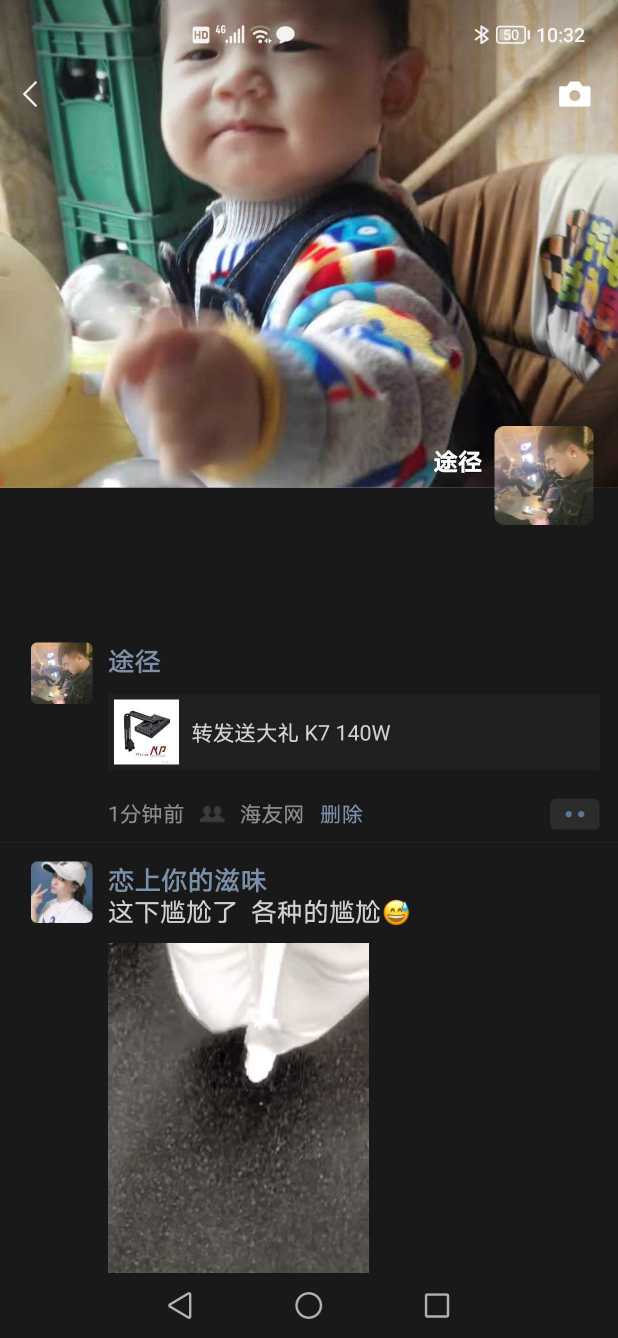Screen dimensions: 618x1338
Task: Open recent apps from the navigation bar
Action: tap(436, 1305)
